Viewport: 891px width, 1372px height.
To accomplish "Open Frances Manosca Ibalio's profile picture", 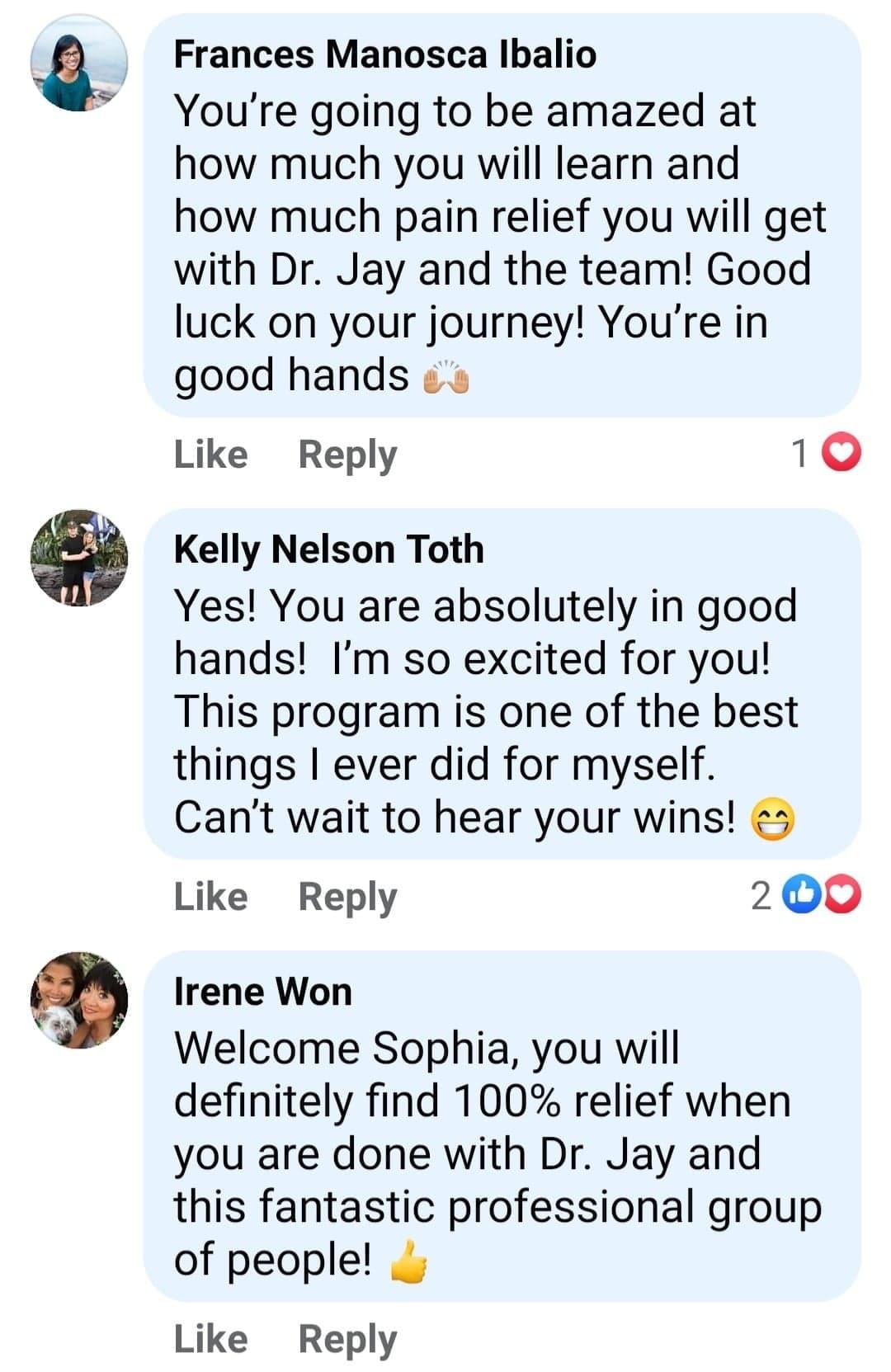I will coord(79,62).
